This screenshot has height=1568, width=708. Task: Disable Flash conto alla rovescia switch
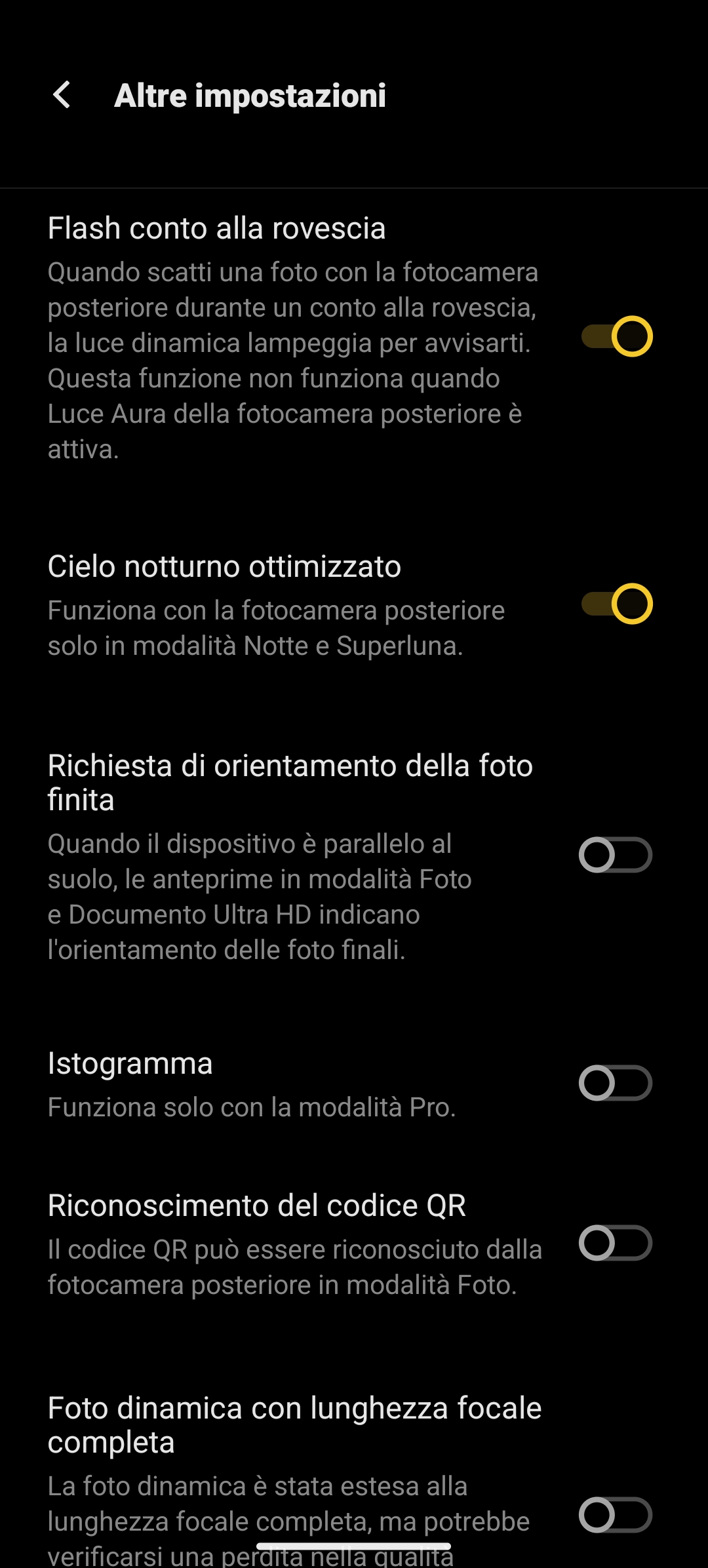pos(616,336)
